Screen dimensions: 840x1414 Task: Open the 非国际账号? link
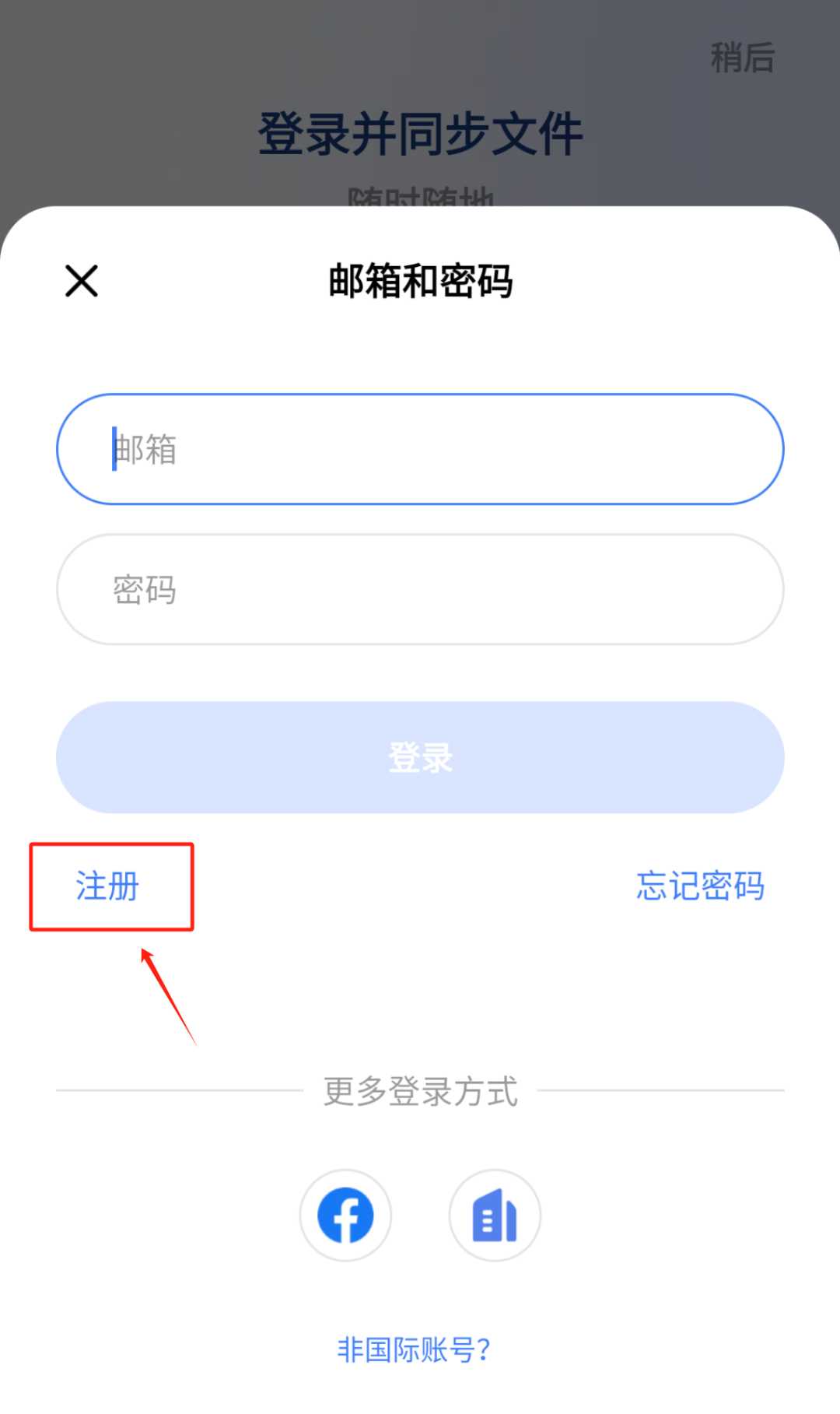coord(414,1349)
